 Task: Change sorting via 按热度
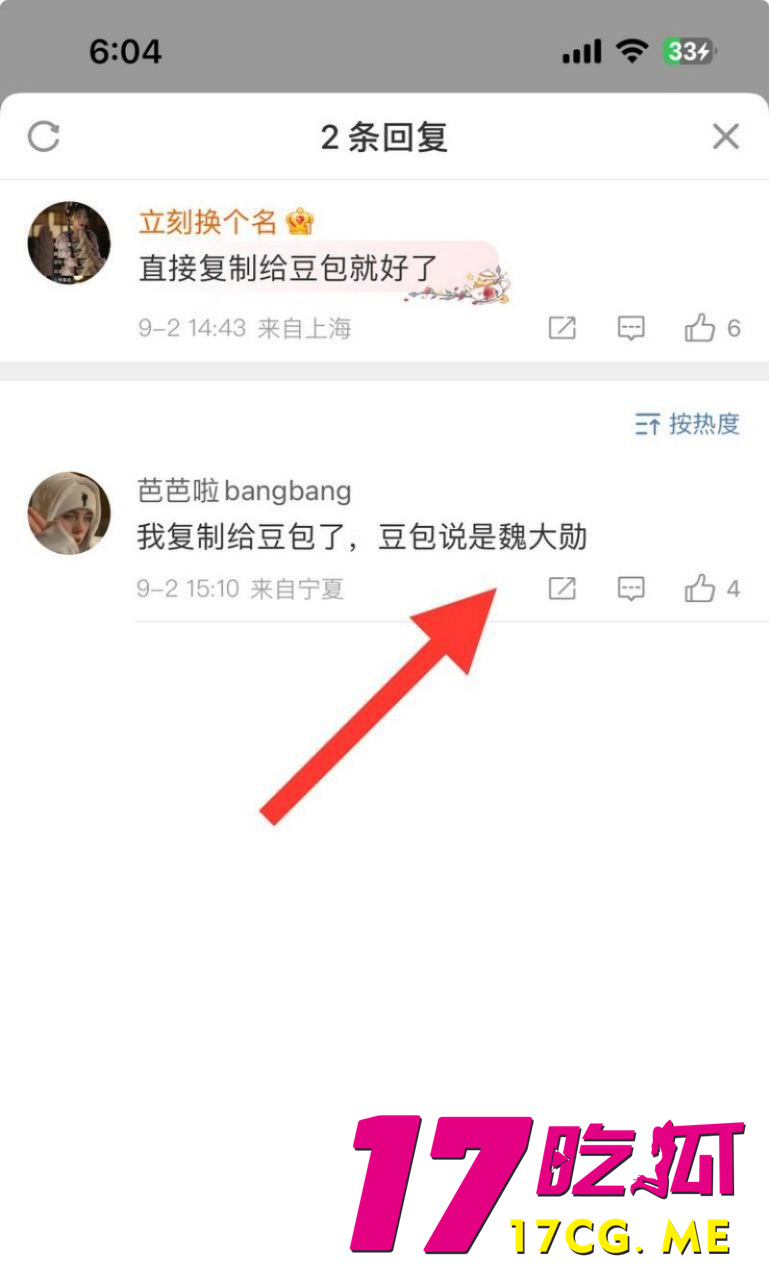click(688, 424)
